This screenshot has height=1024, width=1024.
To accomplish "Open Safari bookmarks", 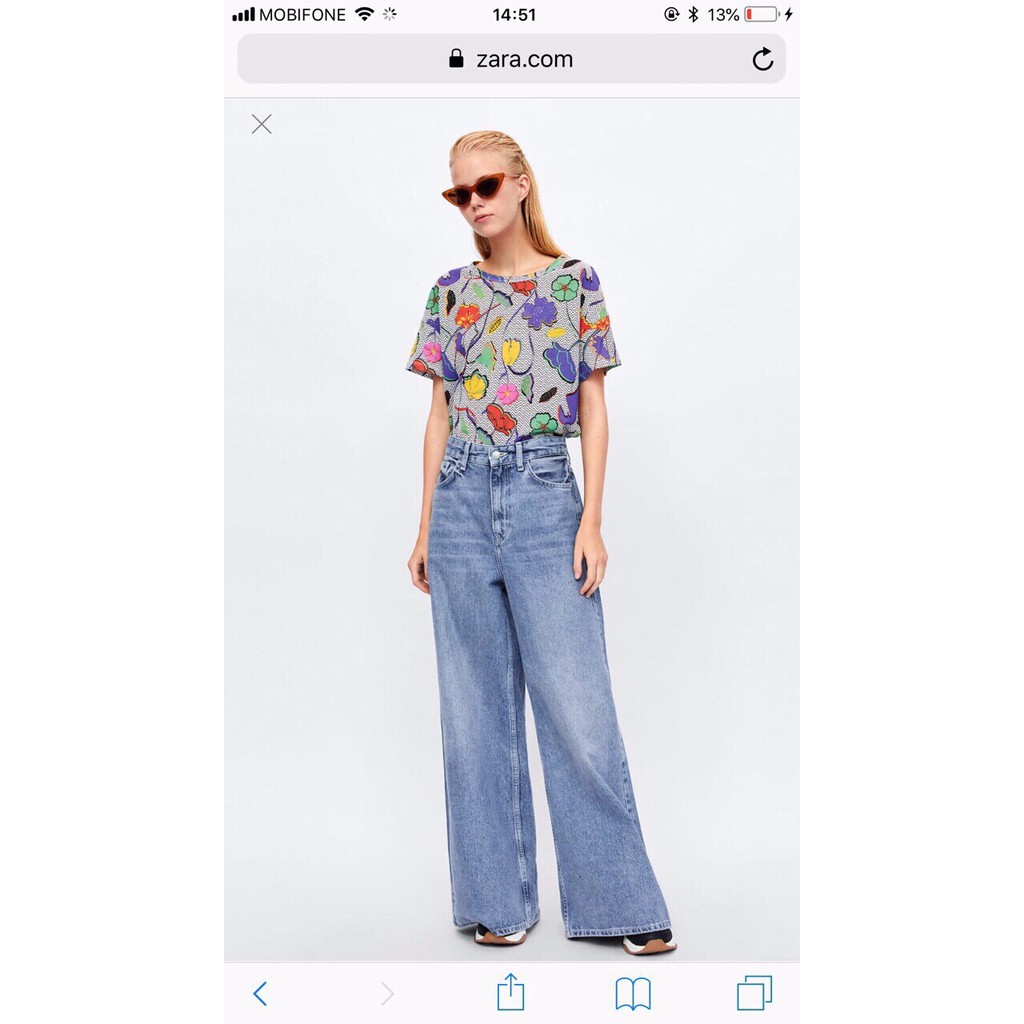I will pyautogui.click(x=633, y=993).
